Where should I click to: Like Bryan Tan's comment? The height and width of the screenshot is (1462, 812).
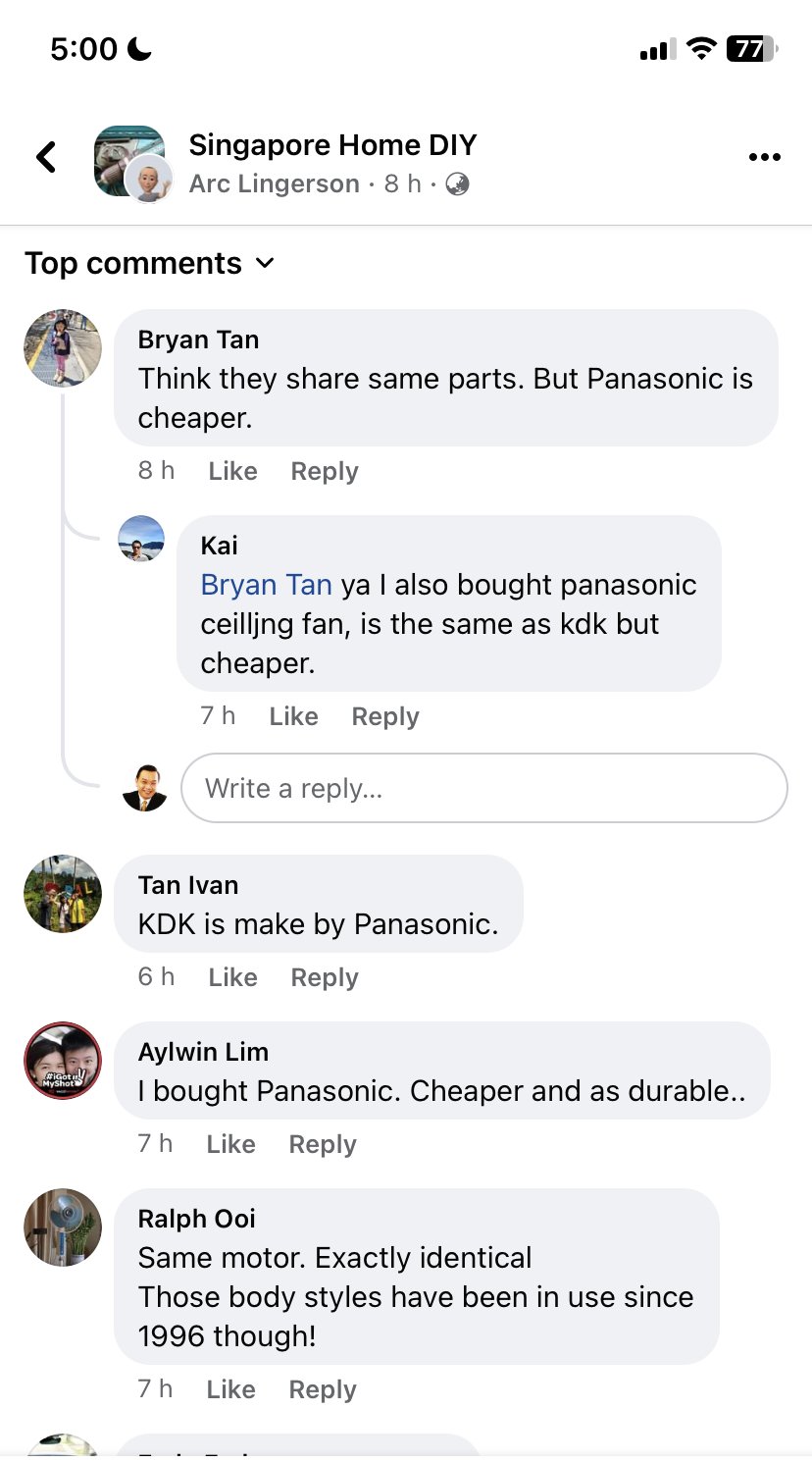tap(232, 471)
